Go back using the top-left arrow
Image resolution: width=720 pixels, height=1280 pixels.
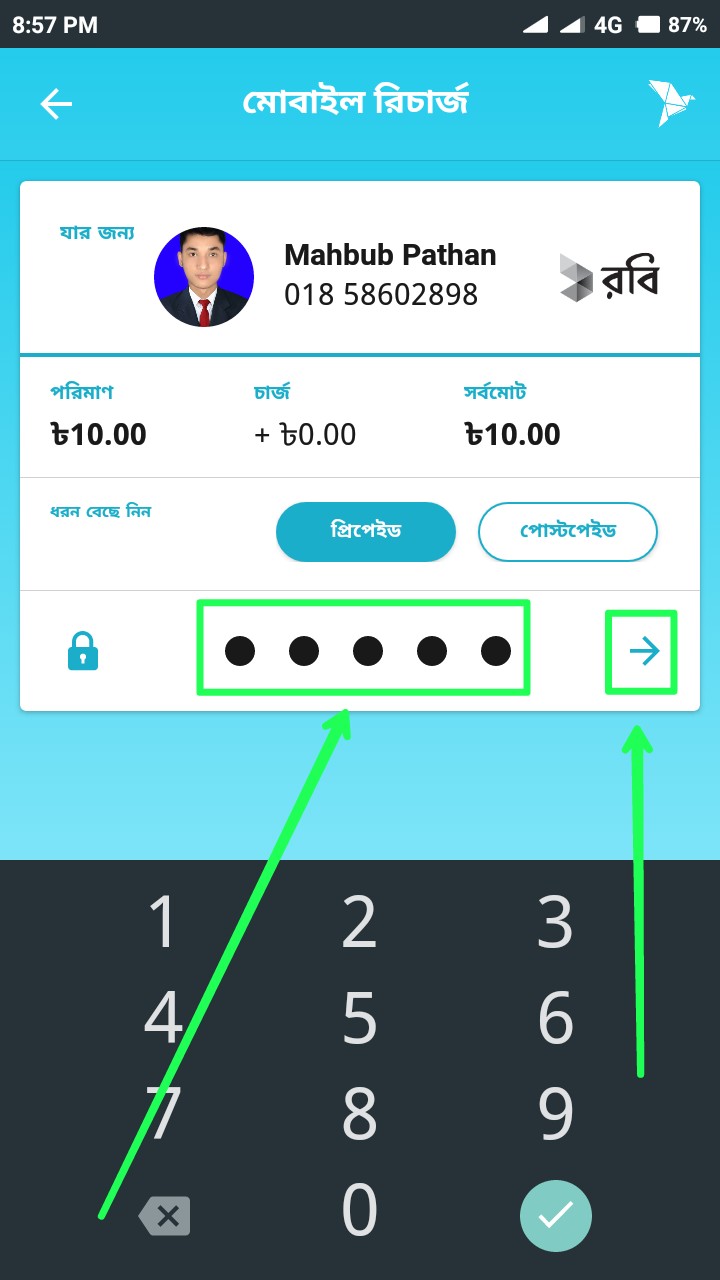point(56,104)
